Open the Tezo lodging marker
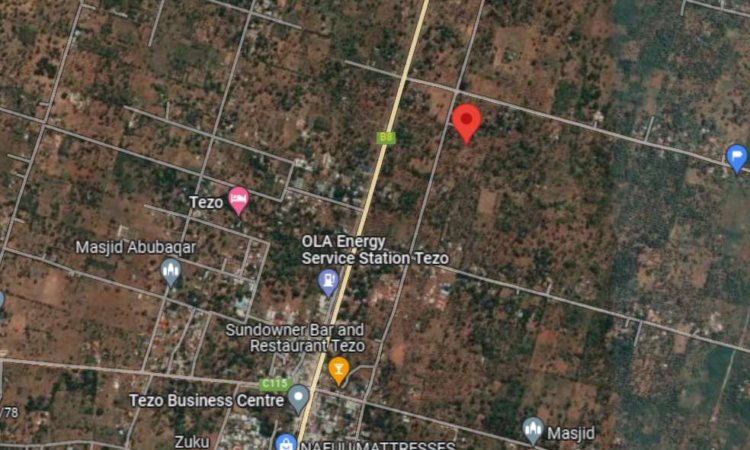This screenshot has height=450, width=750. click(x=238, y=200)
